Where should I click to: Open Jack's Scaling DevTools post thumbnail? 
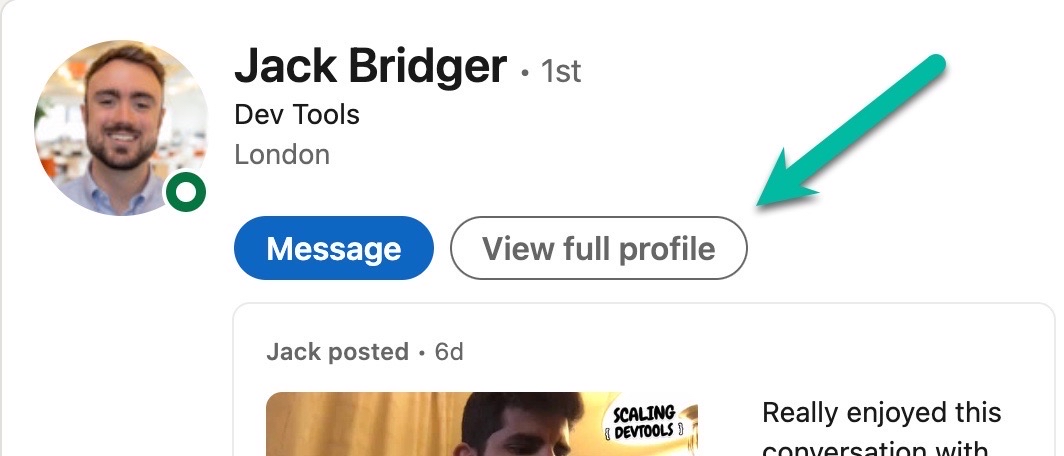[x=481, y=424]
